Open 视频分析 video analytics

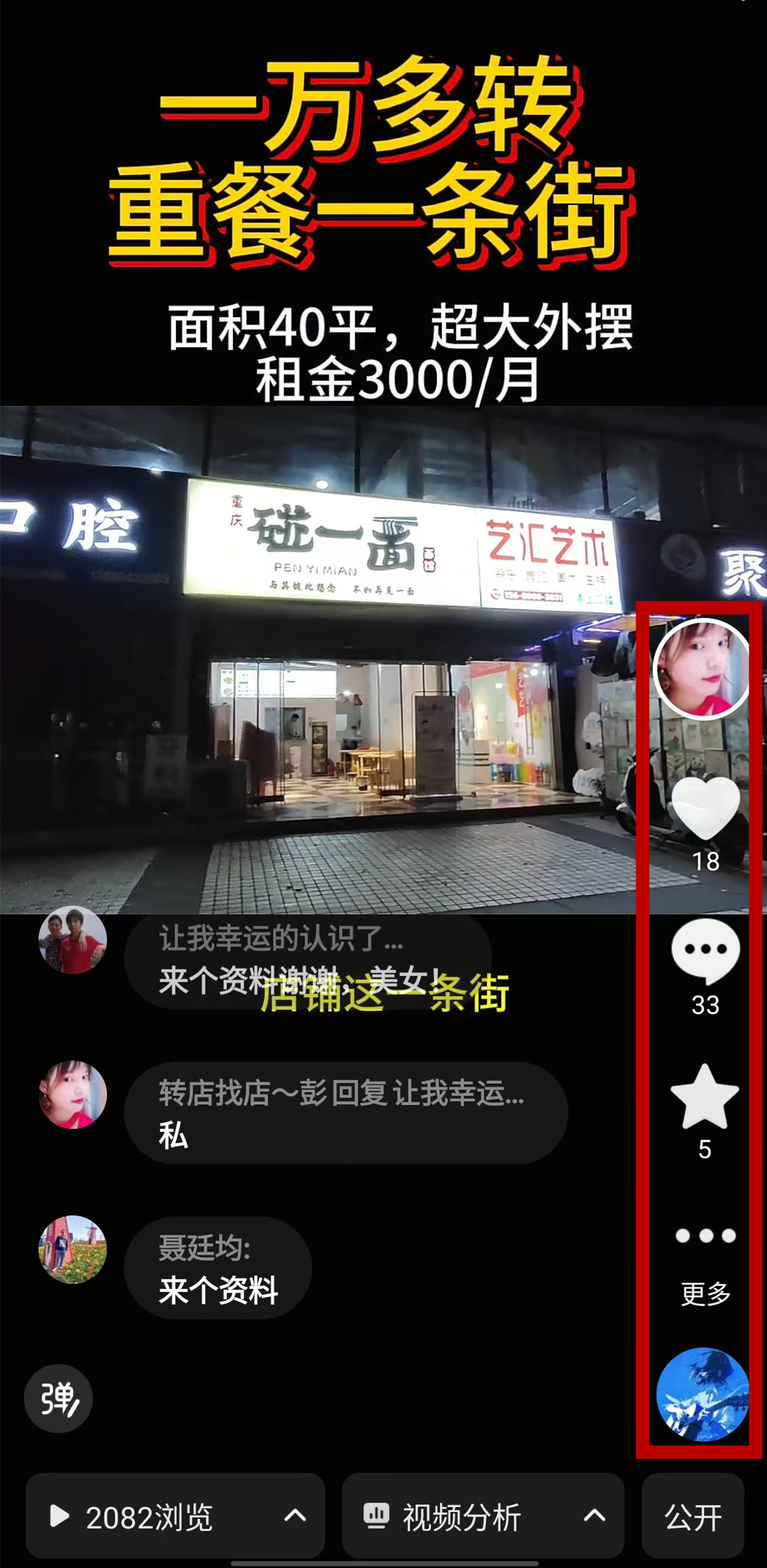click(x=483, y=1517)
